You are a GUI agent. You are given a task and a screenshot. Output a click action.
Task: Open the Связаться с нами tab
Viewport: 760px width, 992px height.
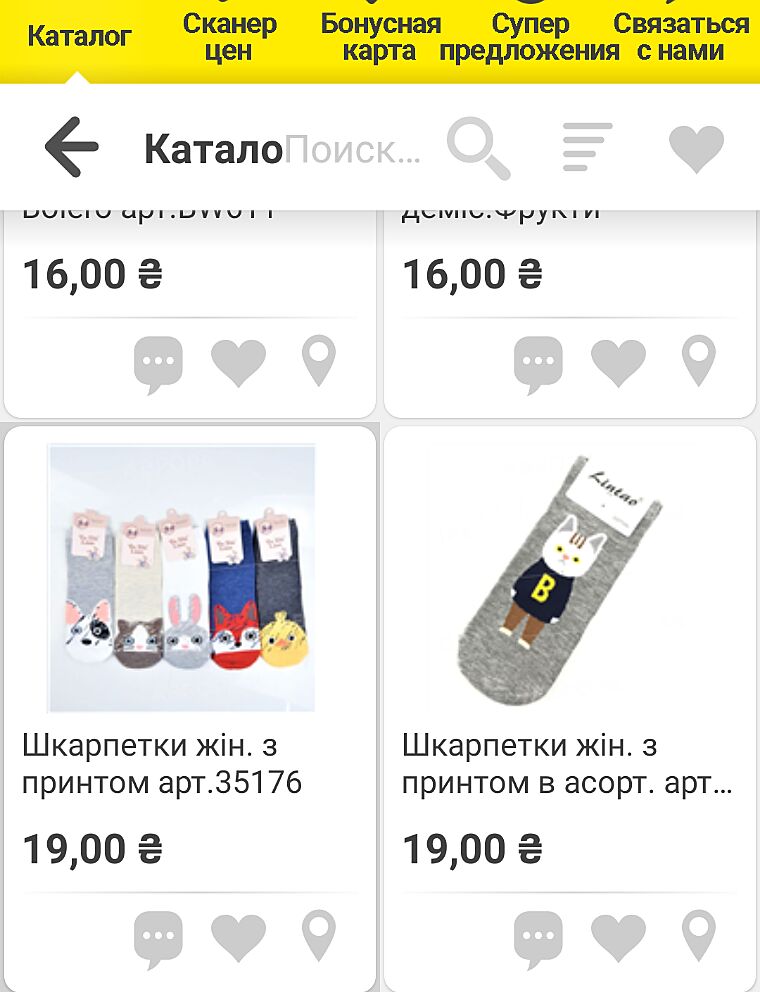pyautogui.click(x=681, y=38)
